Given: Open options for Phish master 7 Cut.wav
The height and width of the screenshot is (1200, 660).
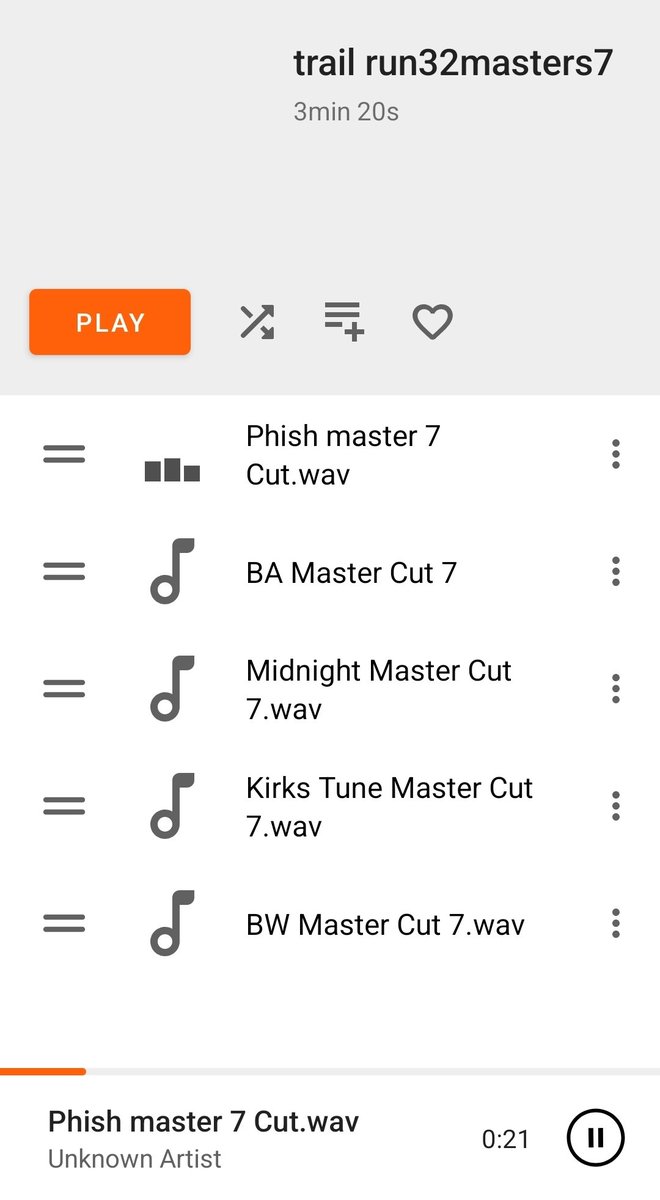Looking at the screenshot, I should pyautogui.click(x=616, y=454).
